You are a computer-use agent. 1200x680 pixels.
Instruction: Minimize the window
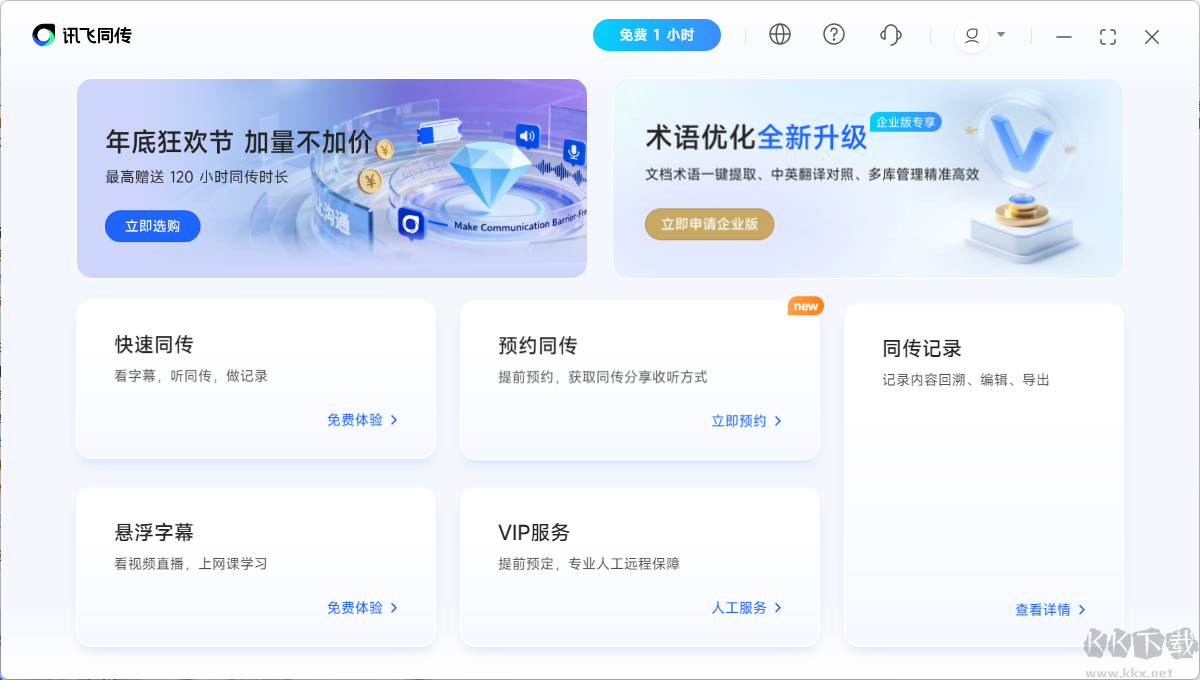click(1064, 37)
